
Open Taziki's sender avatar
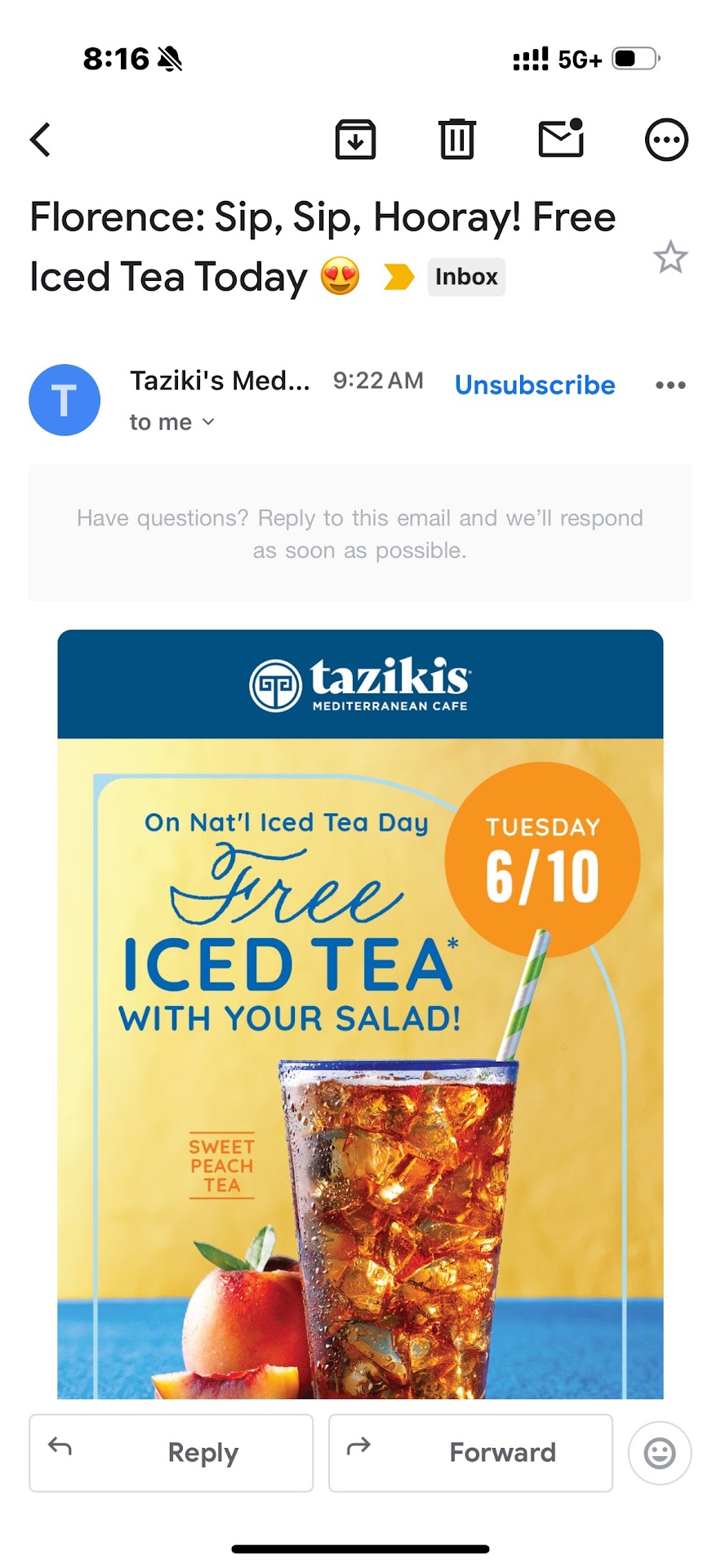65,400
